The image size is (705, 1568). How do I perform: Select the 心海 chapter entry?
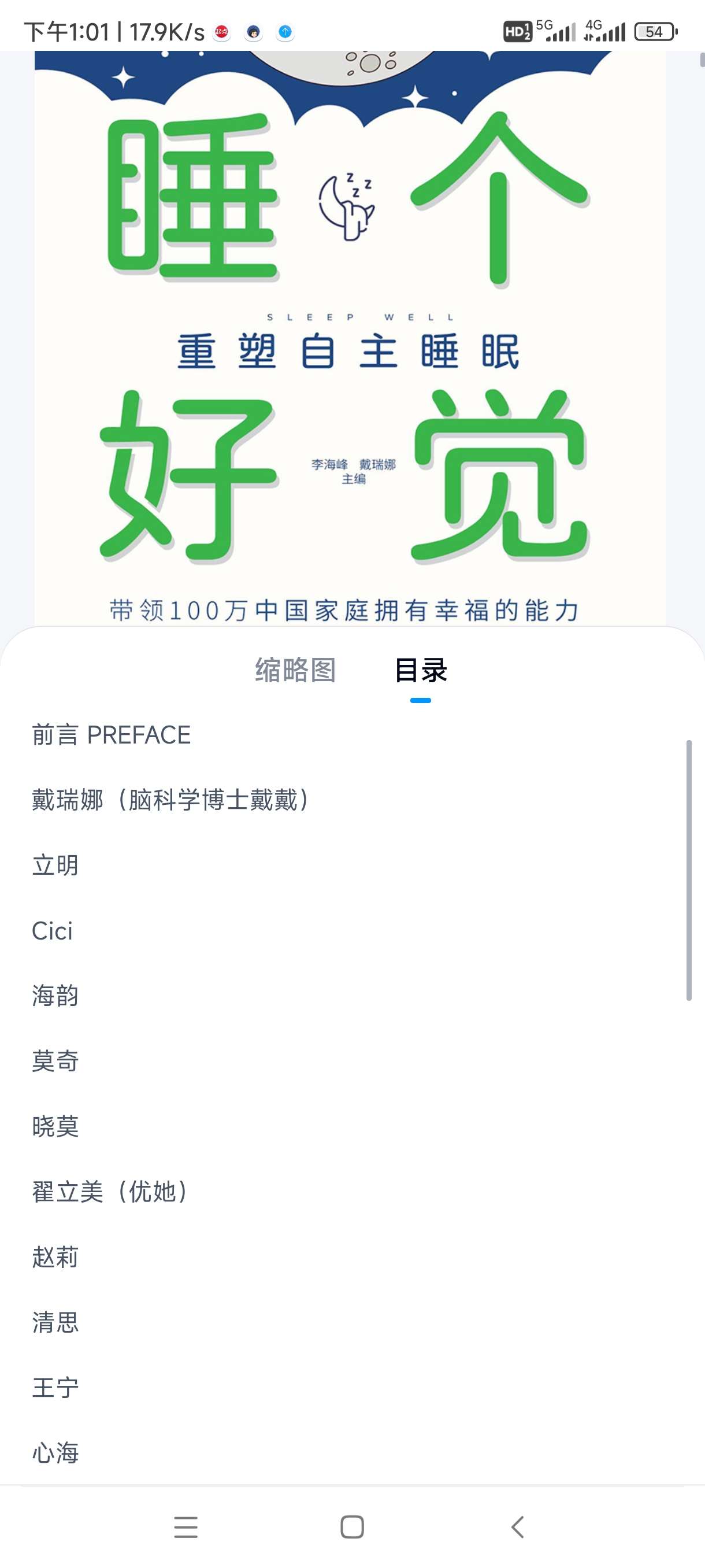55,1452
